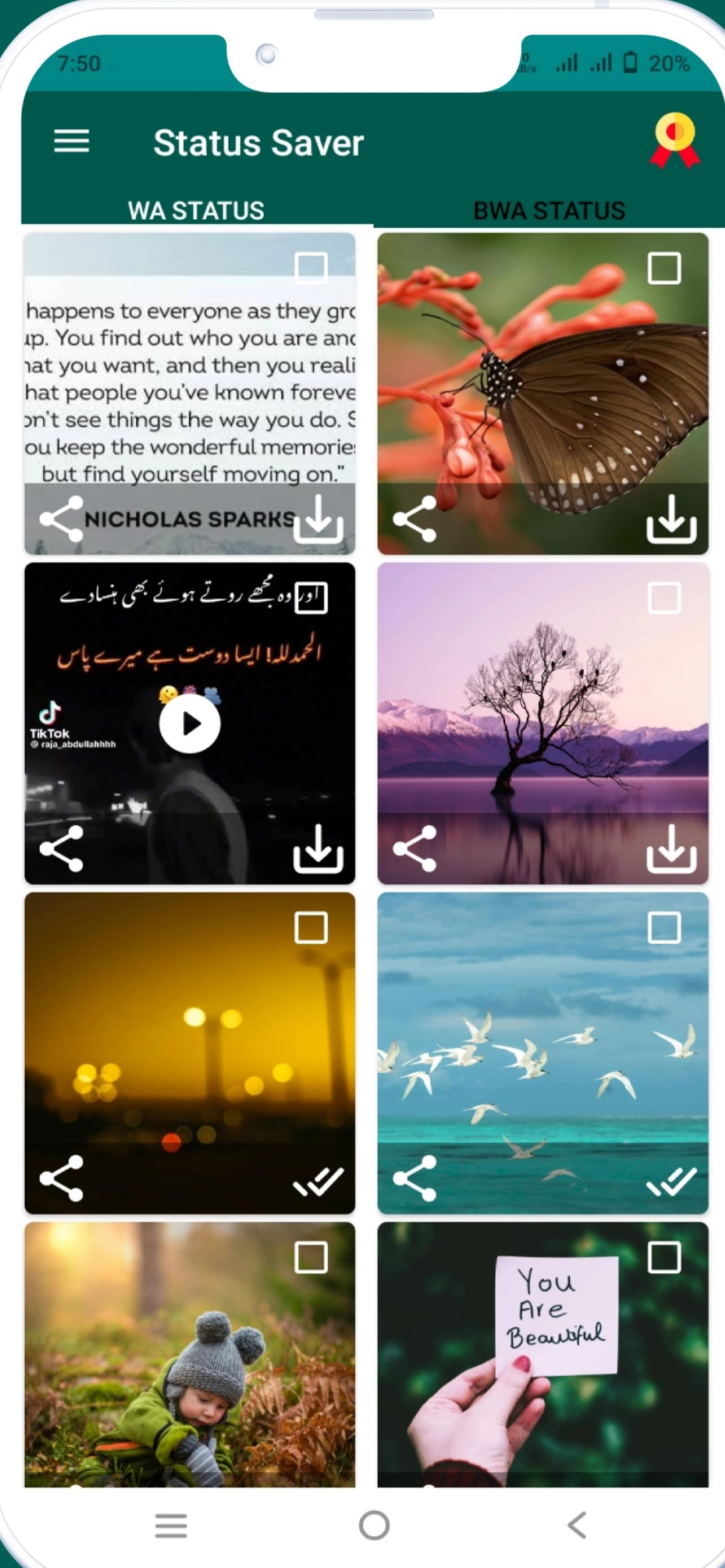Download the Nicholas Sparks quote status
Screen dimensions: 725x1568
[318, 519]
